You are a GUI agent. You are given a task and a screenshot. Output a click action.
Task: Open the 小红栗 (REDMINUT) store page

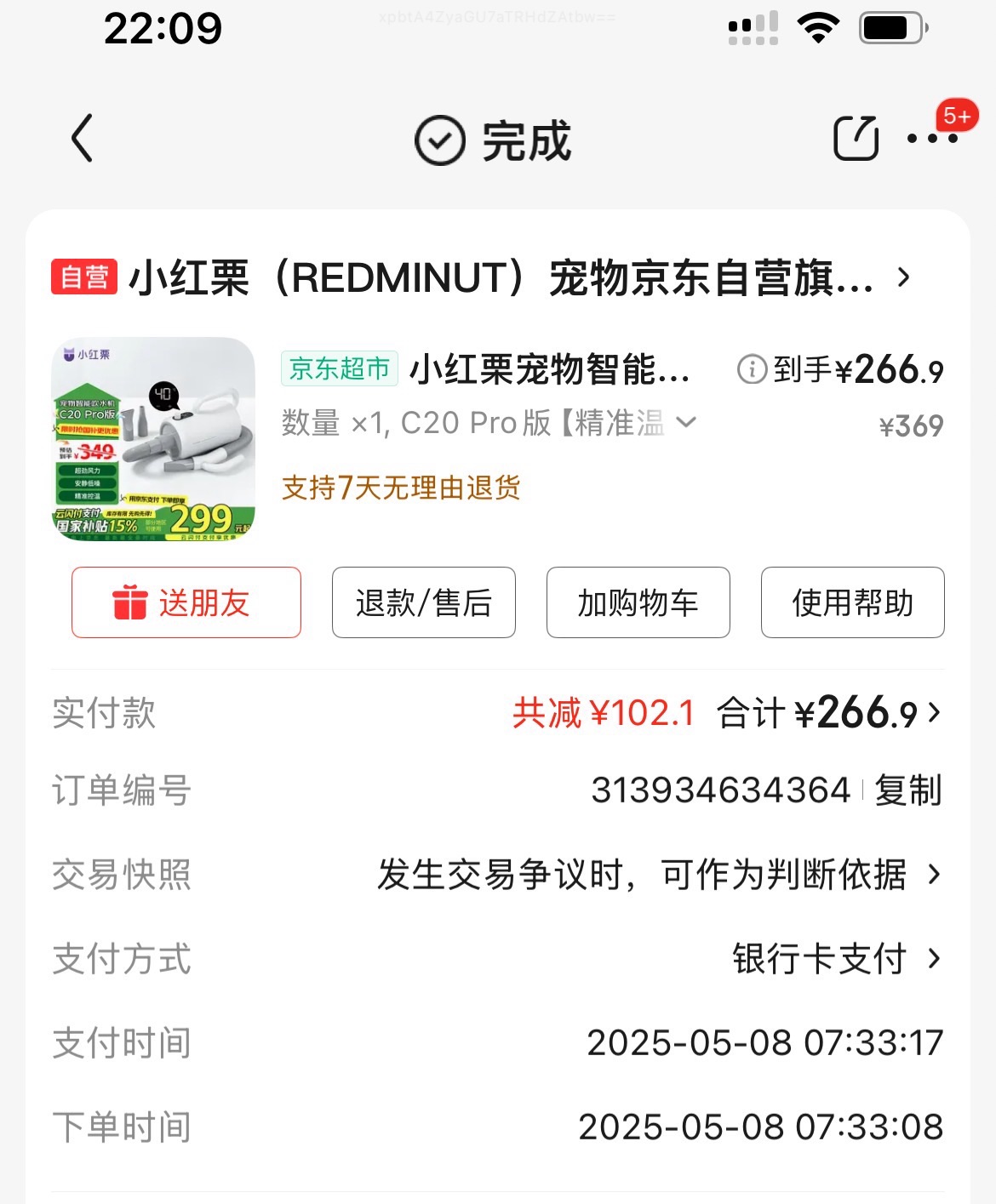point(502,278)
